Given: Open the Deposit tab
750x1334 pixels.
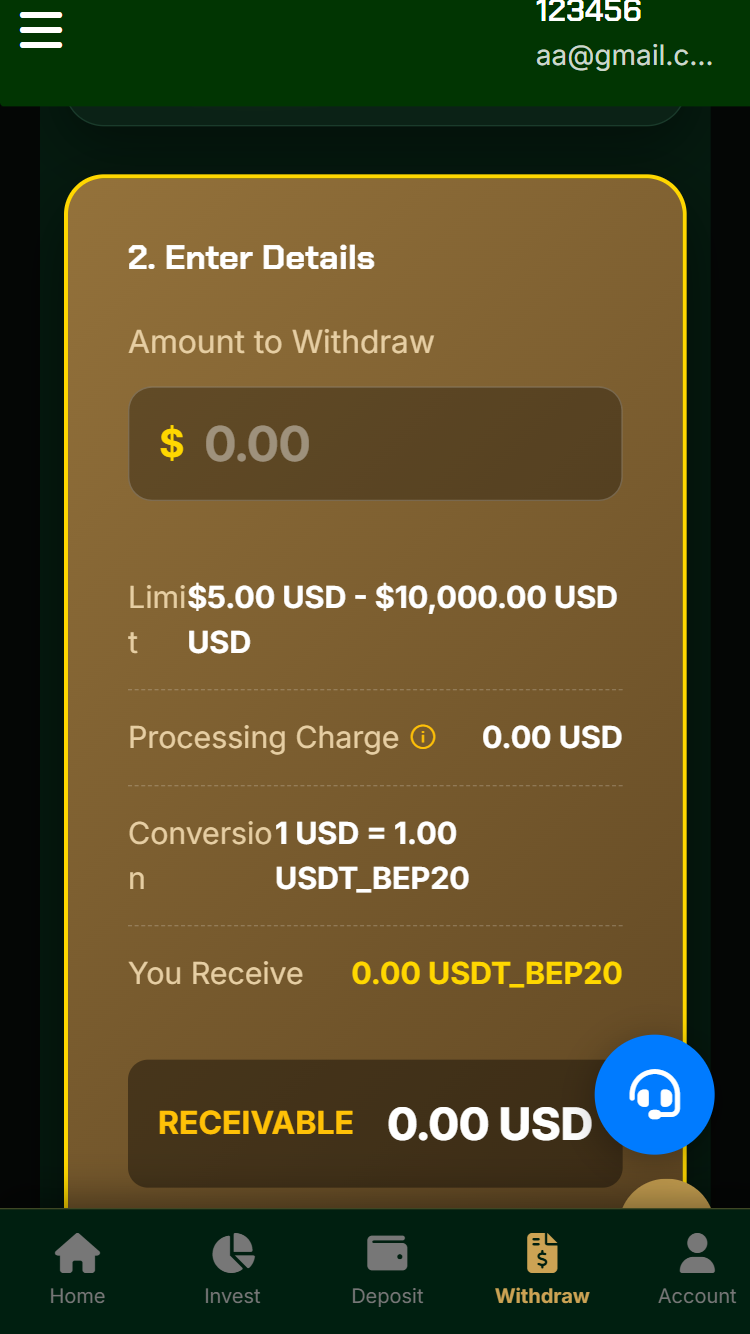Looking at the screenshot, I should pyautogui.click(x=387, y=1268).
